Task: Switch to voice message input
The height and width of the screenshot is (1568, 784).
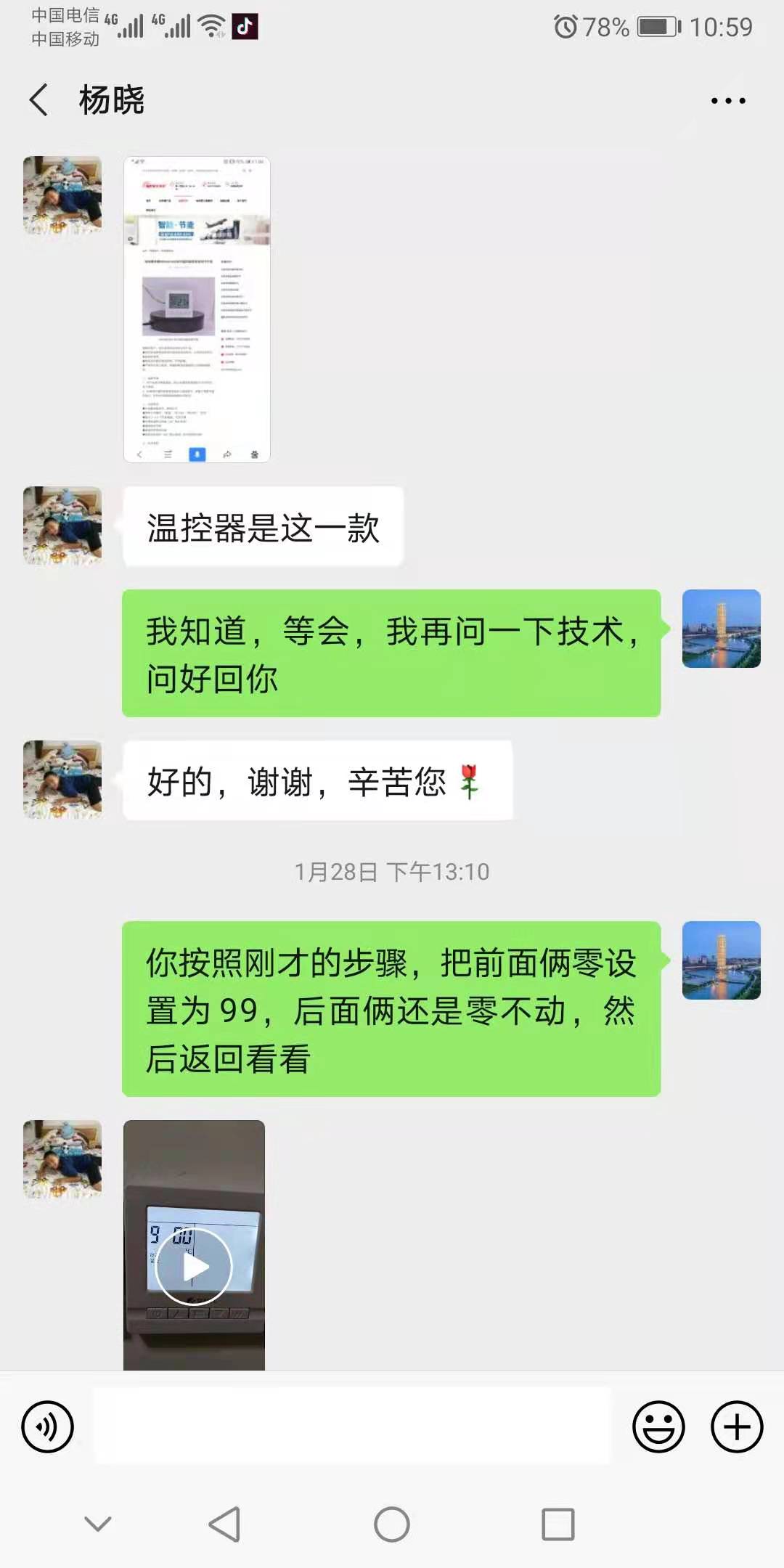Action: click(48, 1426)
